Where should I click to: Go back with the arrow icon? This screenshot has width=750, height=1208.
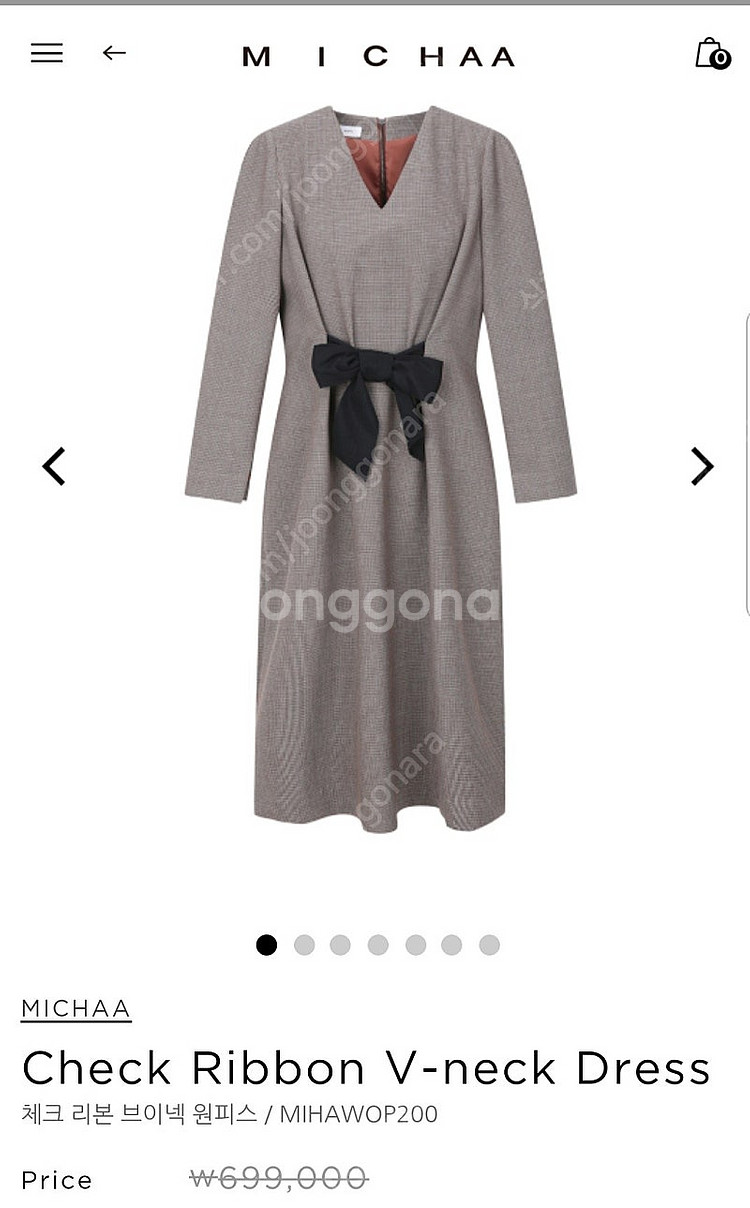click(x=114, y=53)
